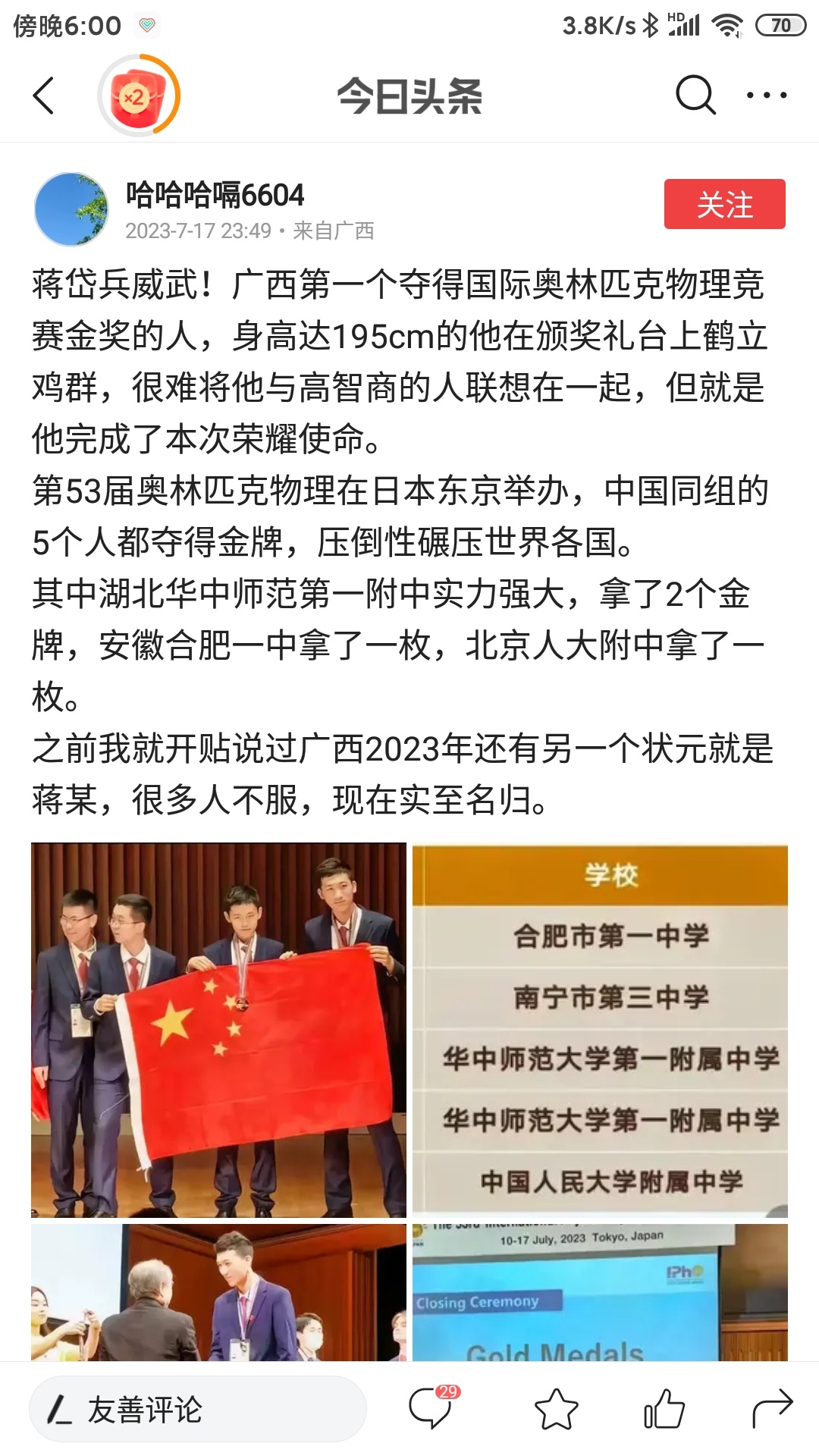View the username 哈哈哈嗝6604 profile

pyautogui.click(x=215, y=195)
